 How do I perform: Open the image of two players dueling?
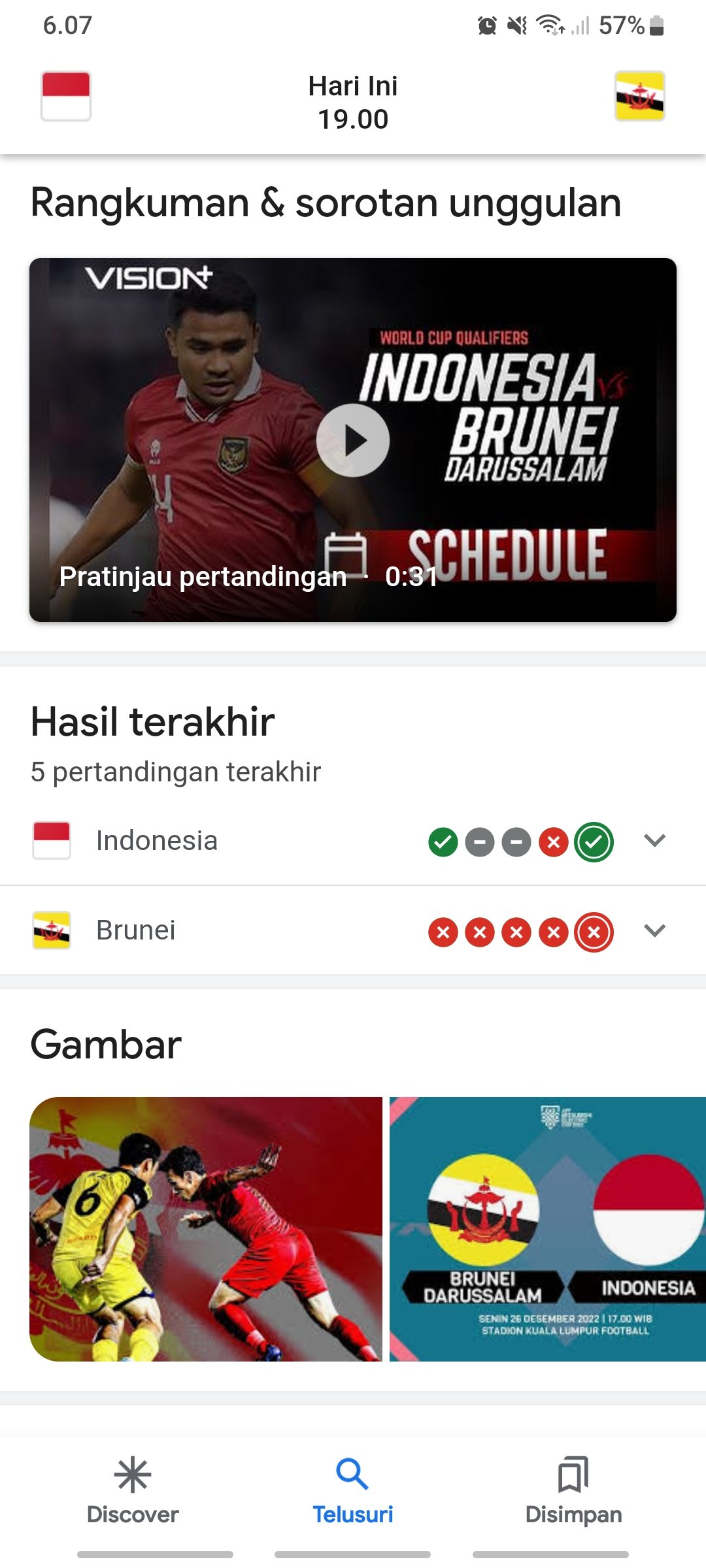coord(206,1229)
